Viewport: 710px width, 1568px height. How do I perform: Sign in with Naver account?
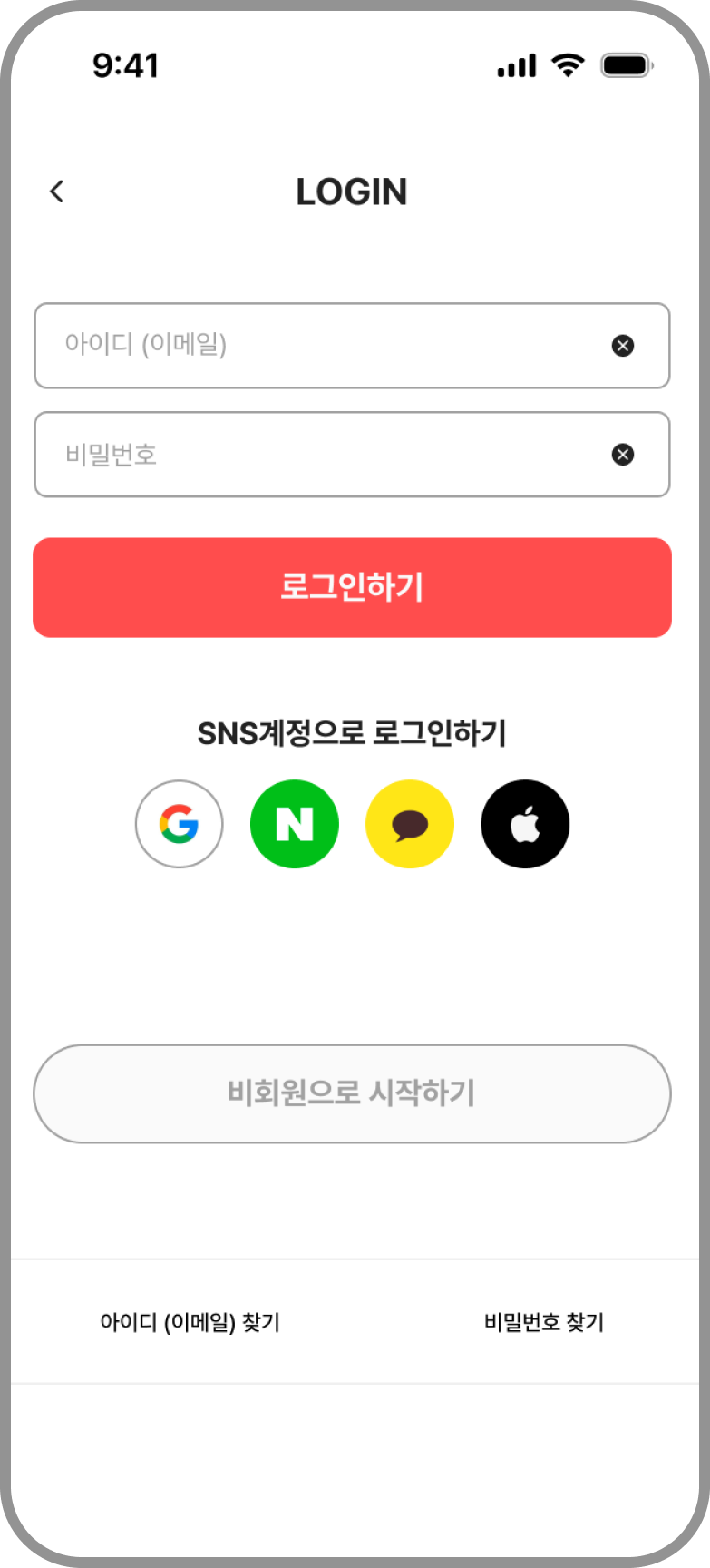295,824
